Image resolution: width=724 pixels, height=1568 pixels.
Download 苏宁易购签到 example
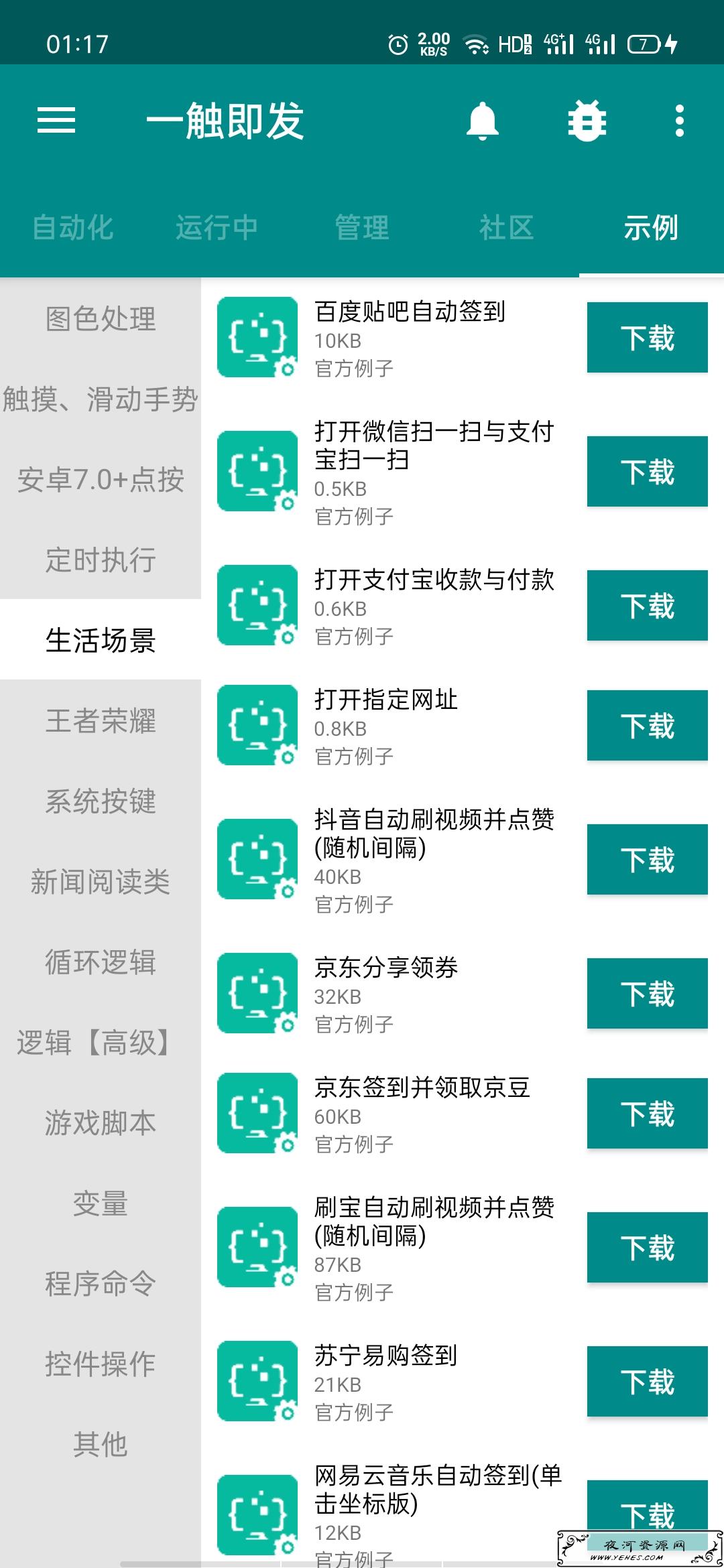(648, 1381)
